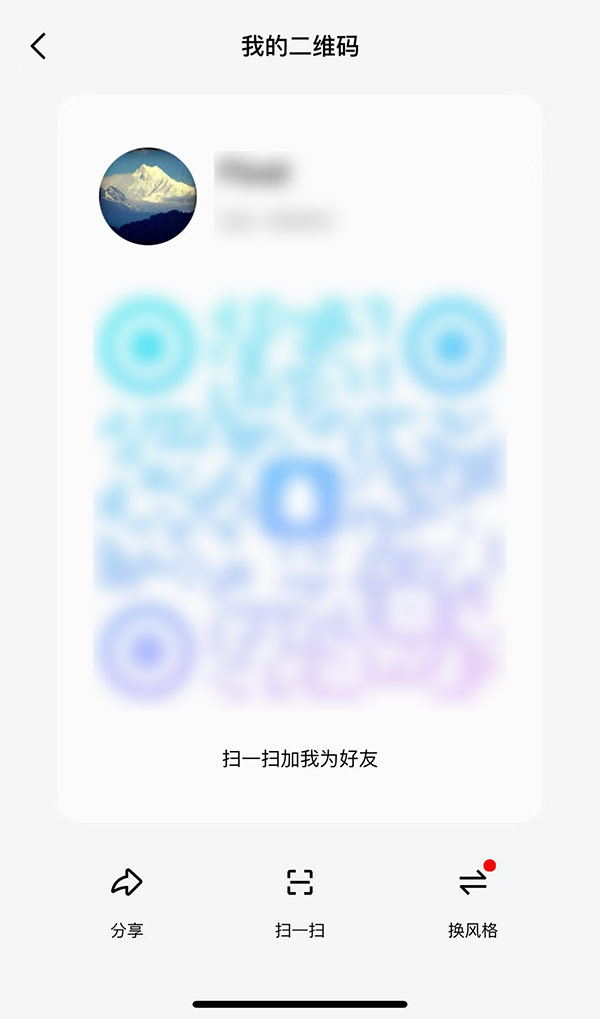Go back from the QR code page

[38, 46]
